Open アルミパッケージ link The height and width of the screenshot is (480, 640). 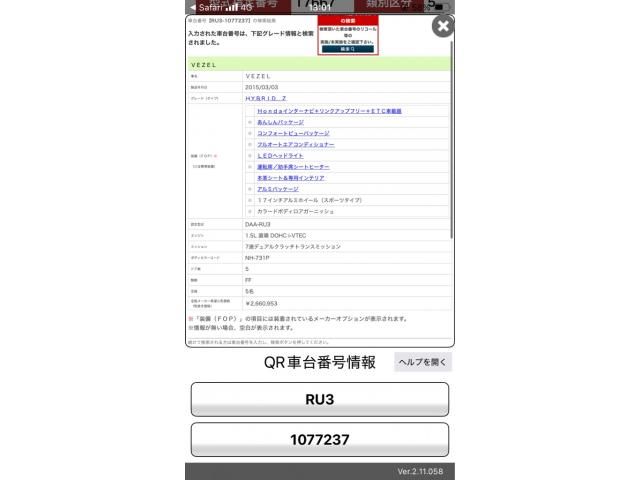(x=277, y=188)
